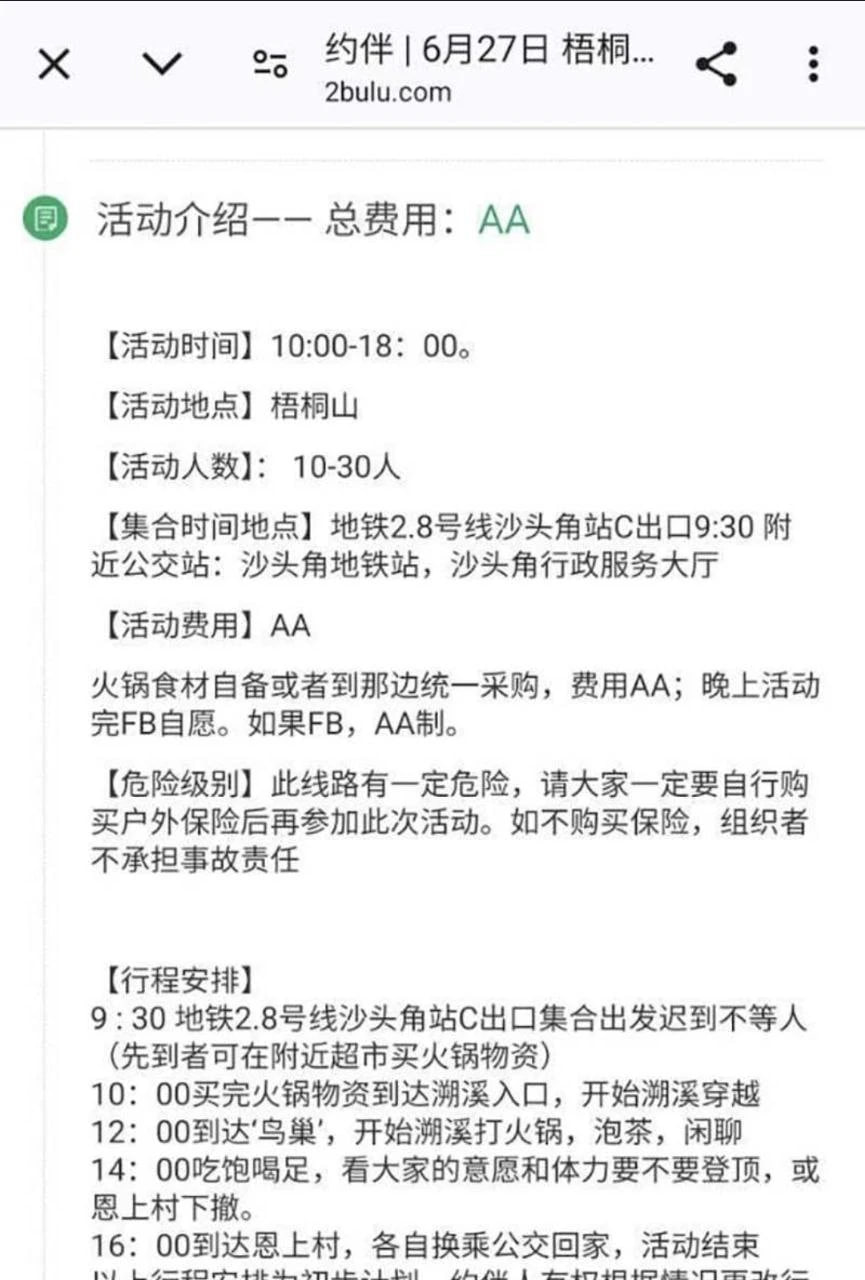Open the three-dot overflow menu
This screenshot has height=1280, width=865.
[814, 65]
